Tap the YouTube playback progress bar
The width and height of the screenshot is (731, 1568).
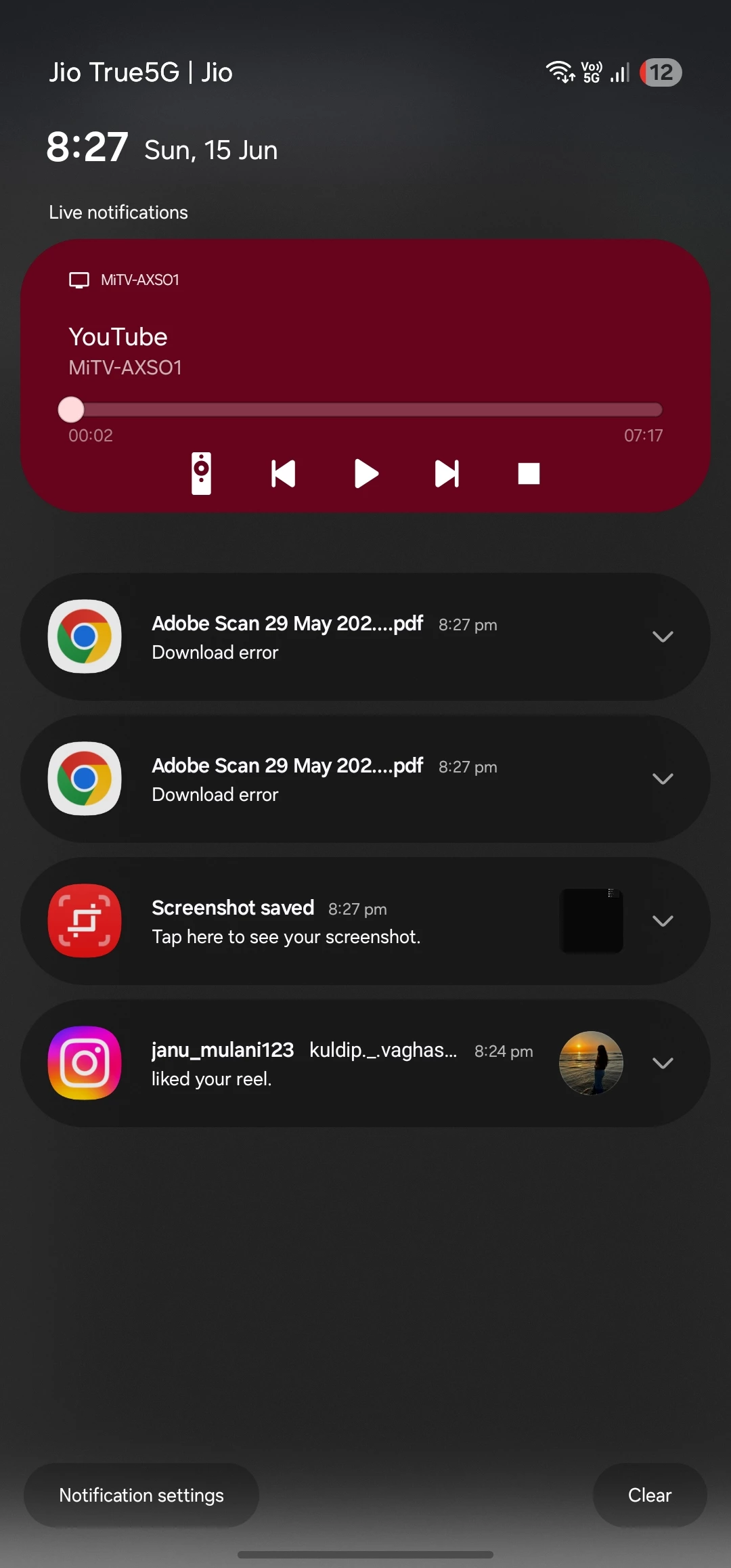[x=365, y=410]
